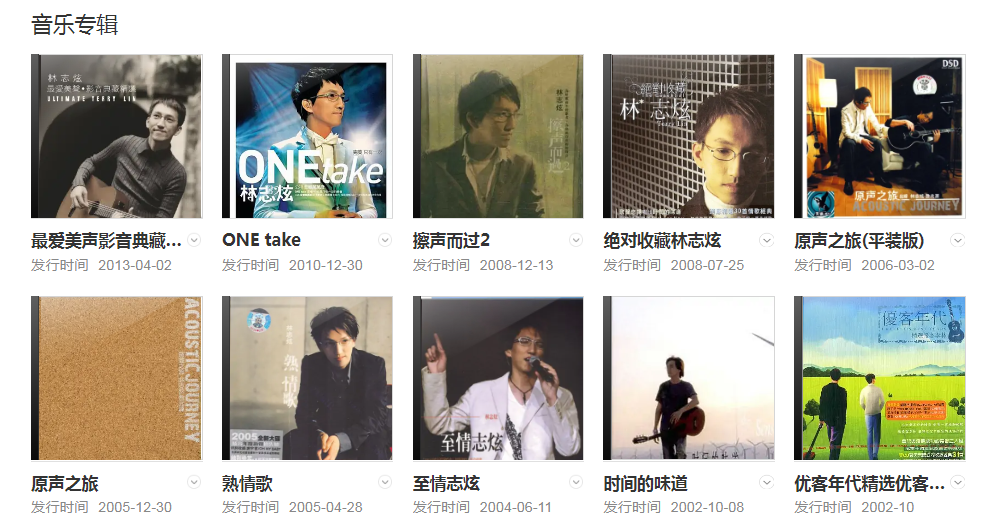995x528 pixels.
Task: Expand the dropdown arrow beside 绝对收藏林志炫
Action: [767, 240]
